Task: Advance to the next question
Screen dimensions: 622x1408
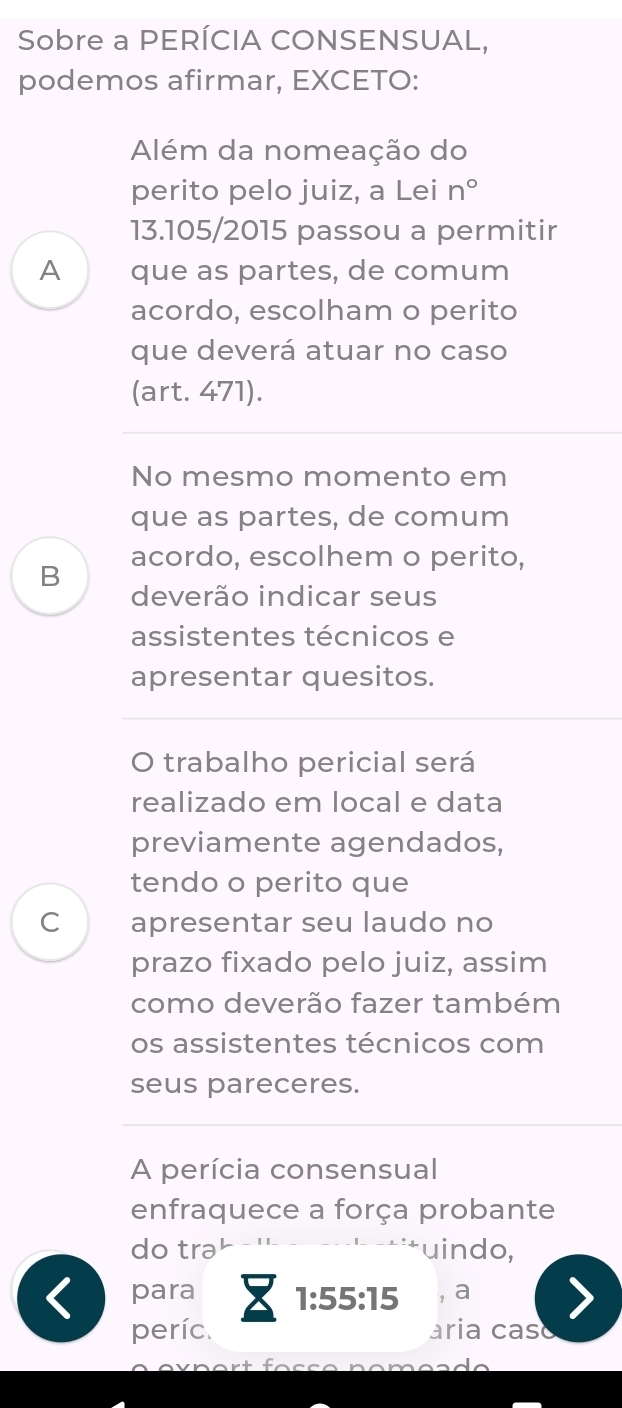Action: coord(578,1298)
